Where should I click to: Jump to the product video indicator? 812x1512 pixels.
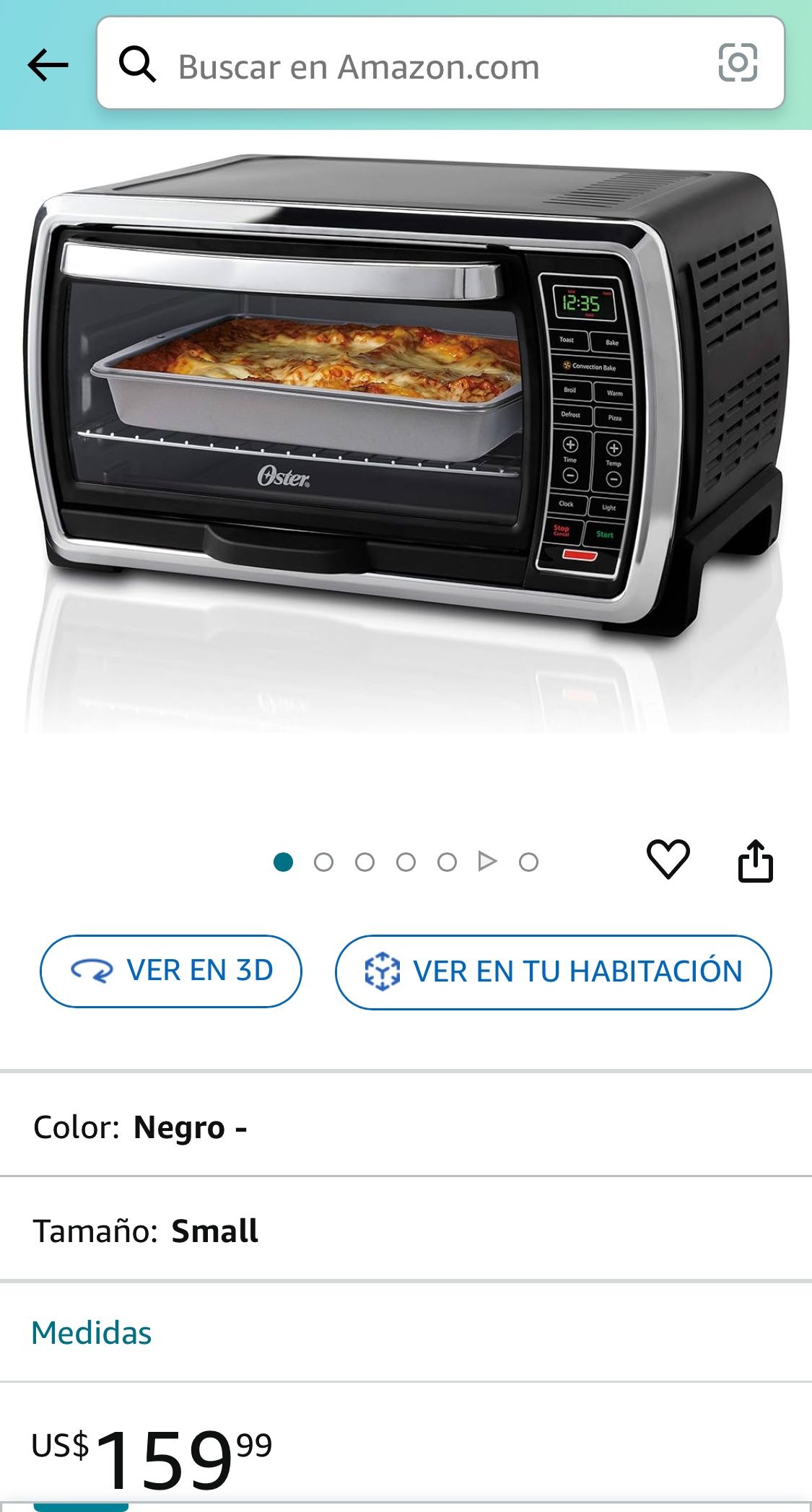tap(488, 862)
